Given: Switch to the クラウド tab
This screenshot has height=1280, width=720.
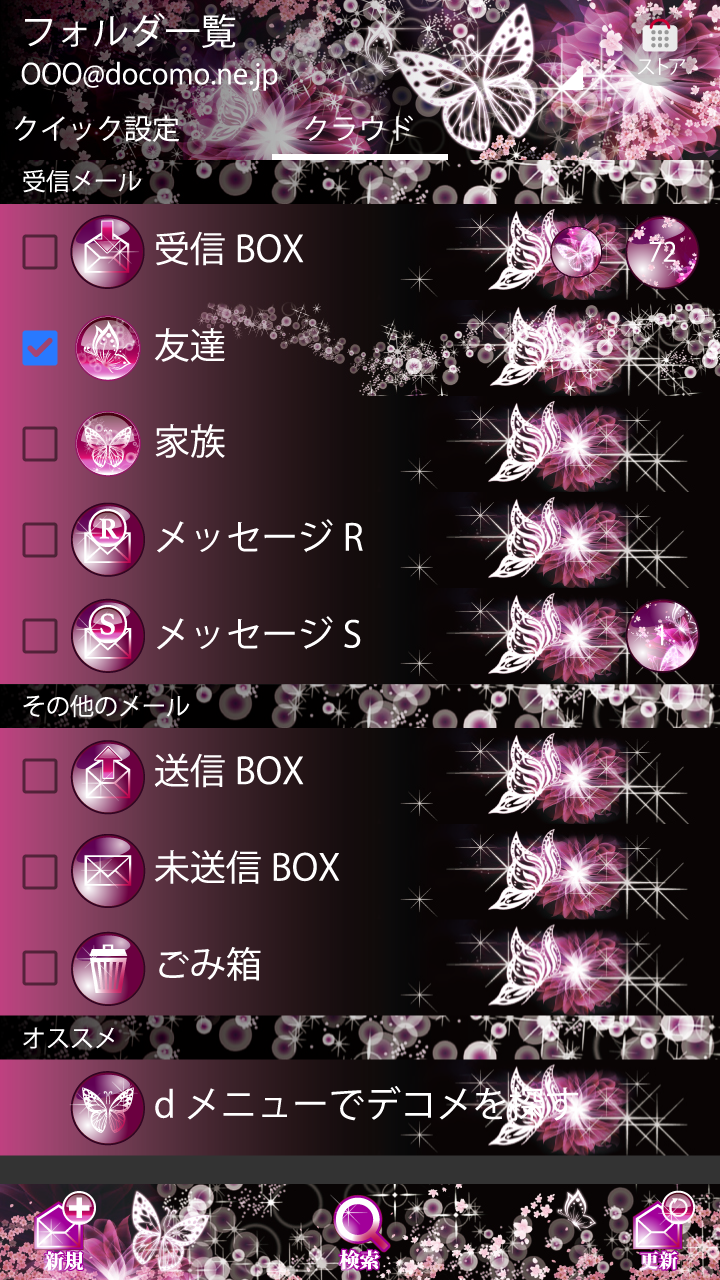Looking at the screenshot, I should [358, 129].
